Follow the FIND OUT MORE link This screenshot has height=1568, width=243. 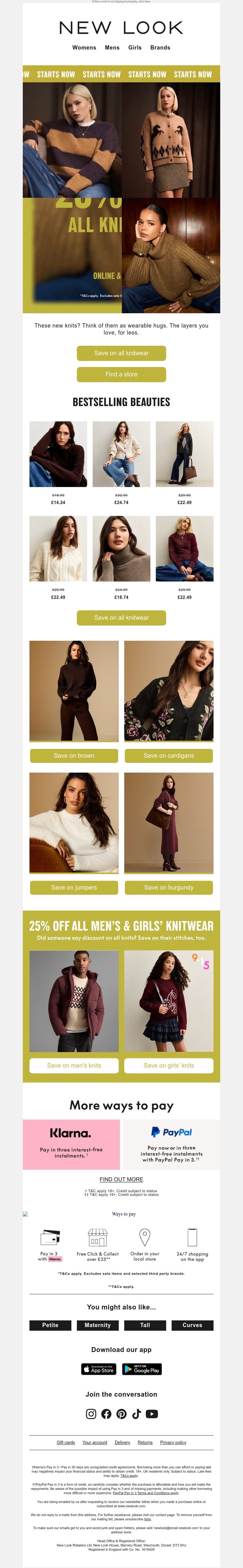coord(121,1179)
